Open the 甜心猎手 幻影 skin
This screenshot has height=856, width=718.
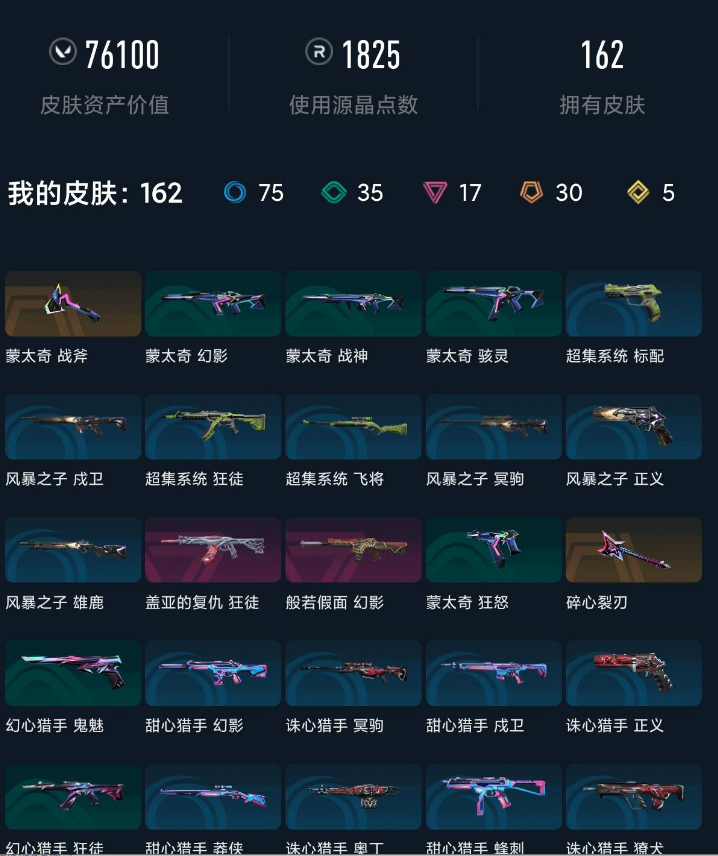213,673
